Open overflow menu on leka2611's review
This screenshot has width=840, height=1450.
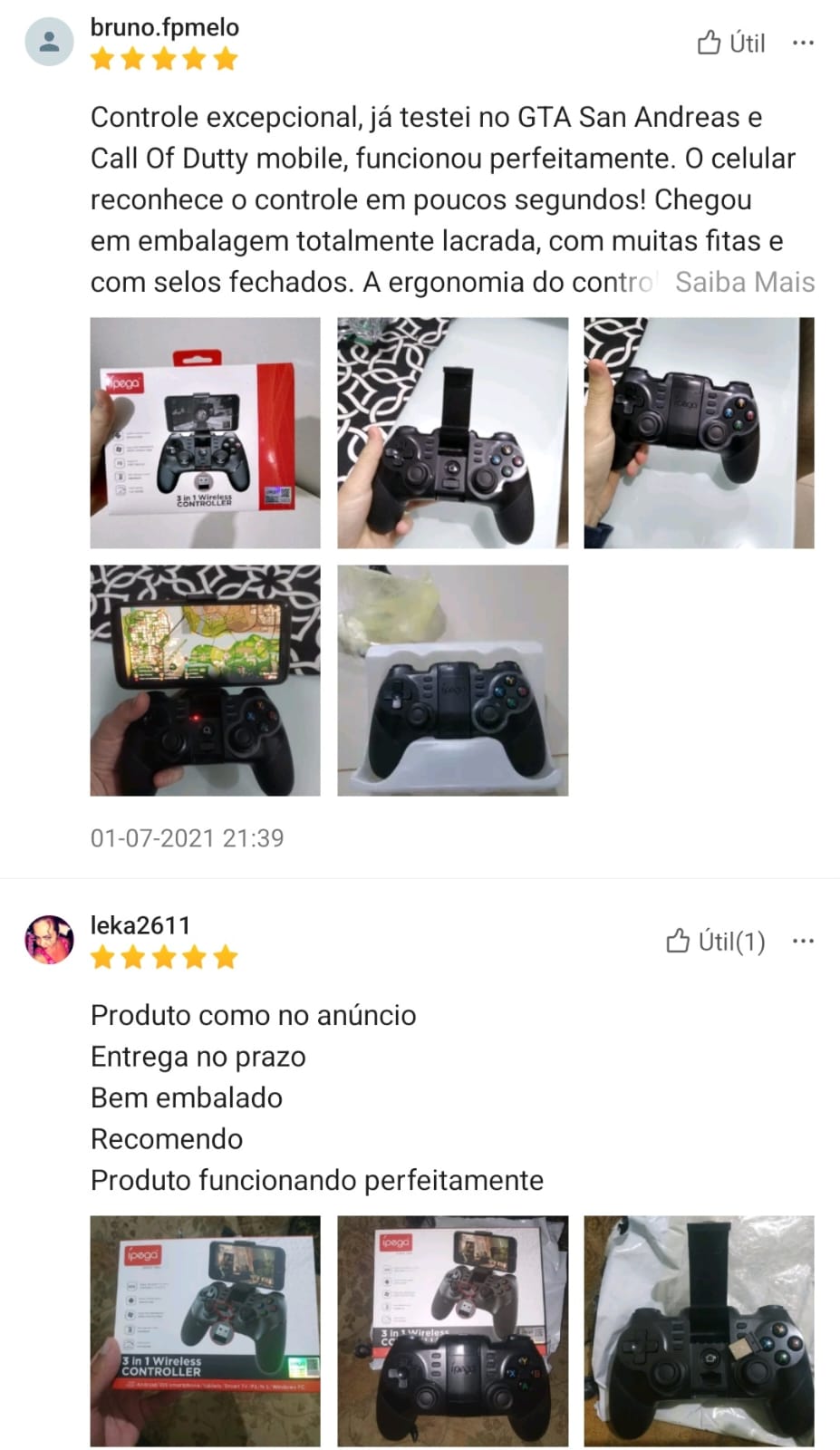803,942
